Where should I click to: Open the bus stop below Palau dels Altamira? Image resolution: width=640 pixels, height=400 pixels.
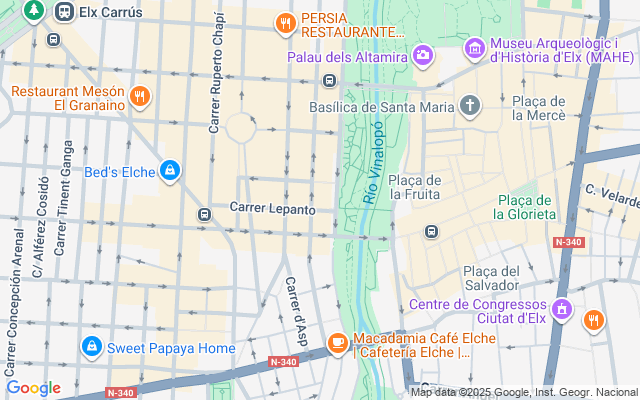pyautogui.click(x=329, y=81)
